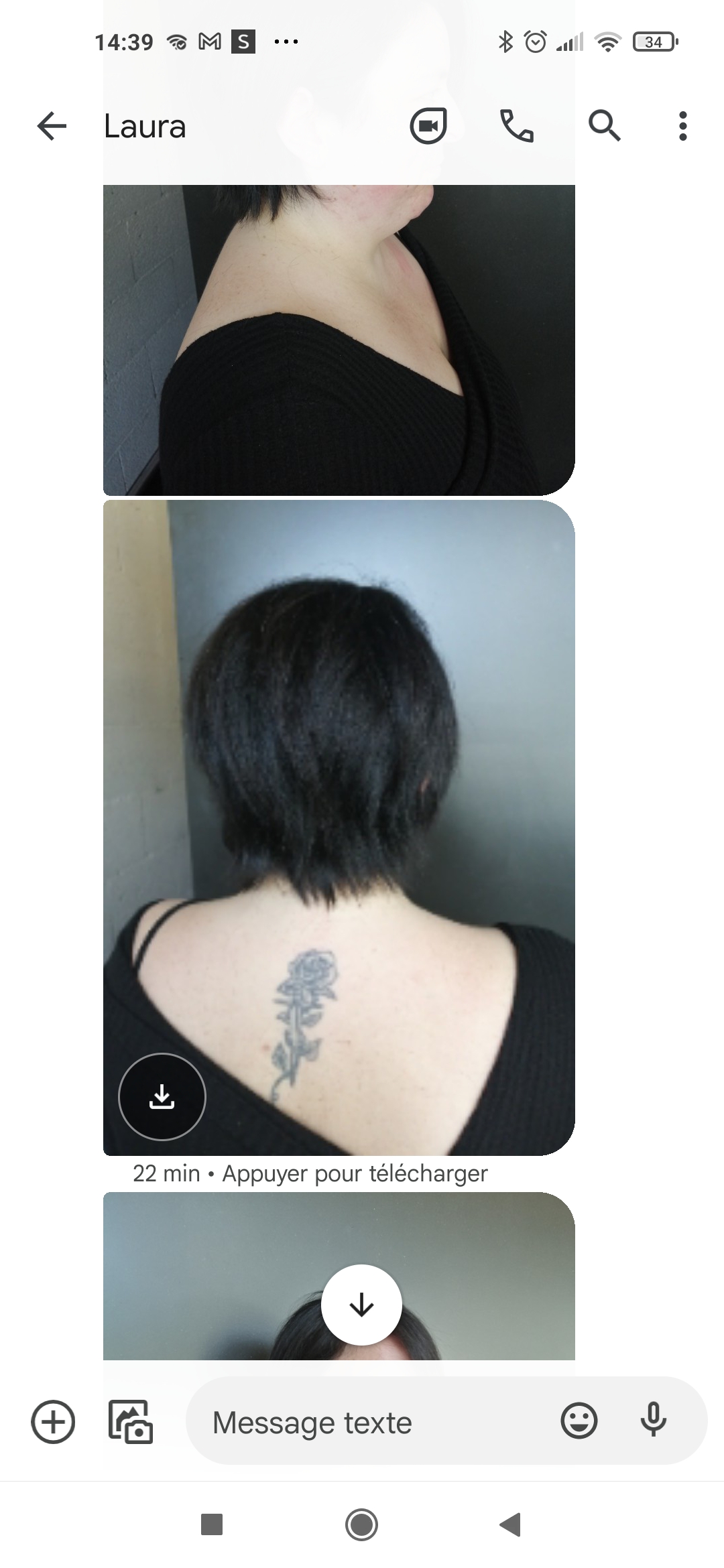Screen dimensions: 724x1568
Task: Open the gallery and camera picker
Action: (131, 1422)
